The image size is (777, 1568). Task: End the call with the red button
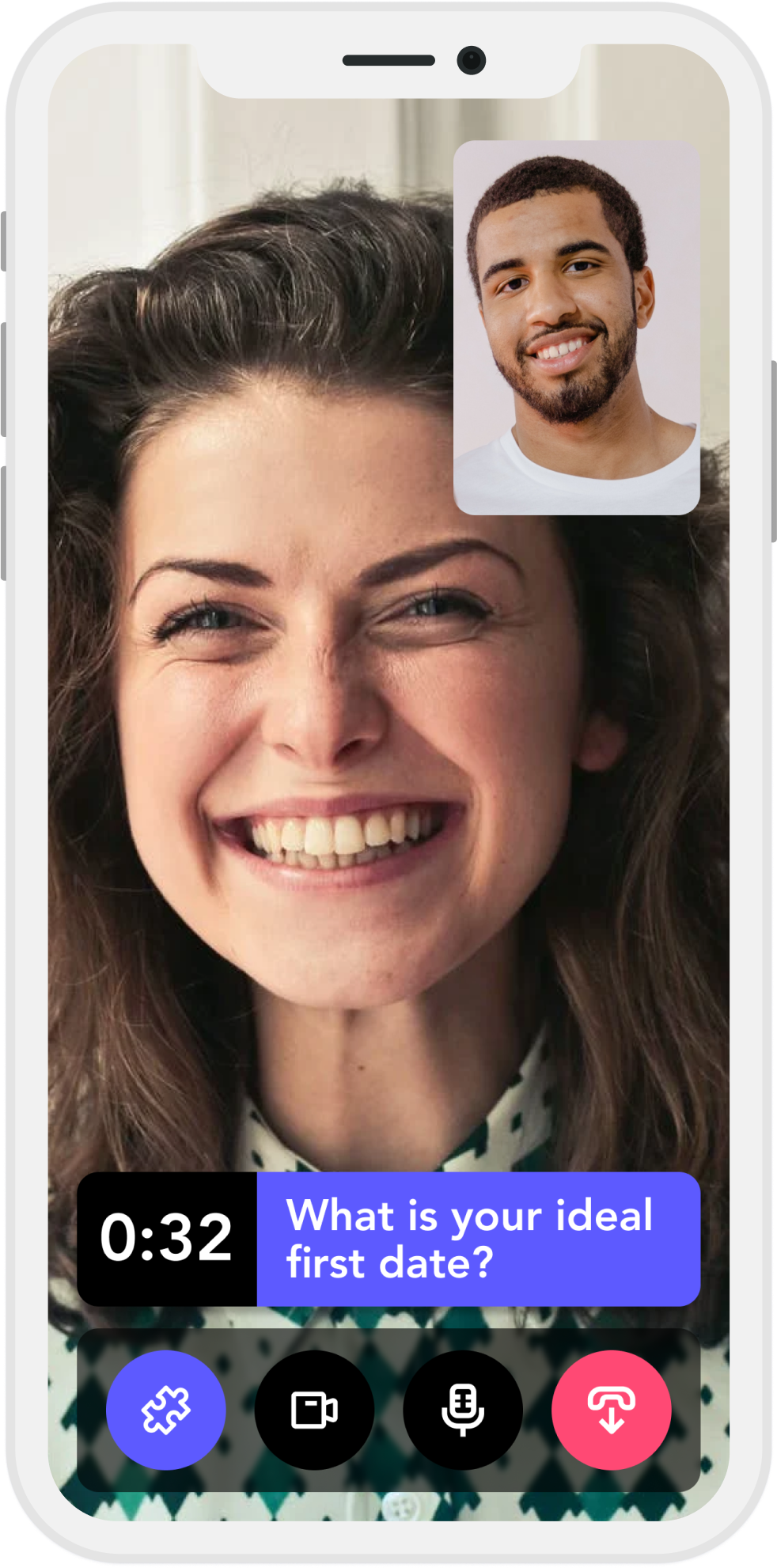click(611, 1410)
